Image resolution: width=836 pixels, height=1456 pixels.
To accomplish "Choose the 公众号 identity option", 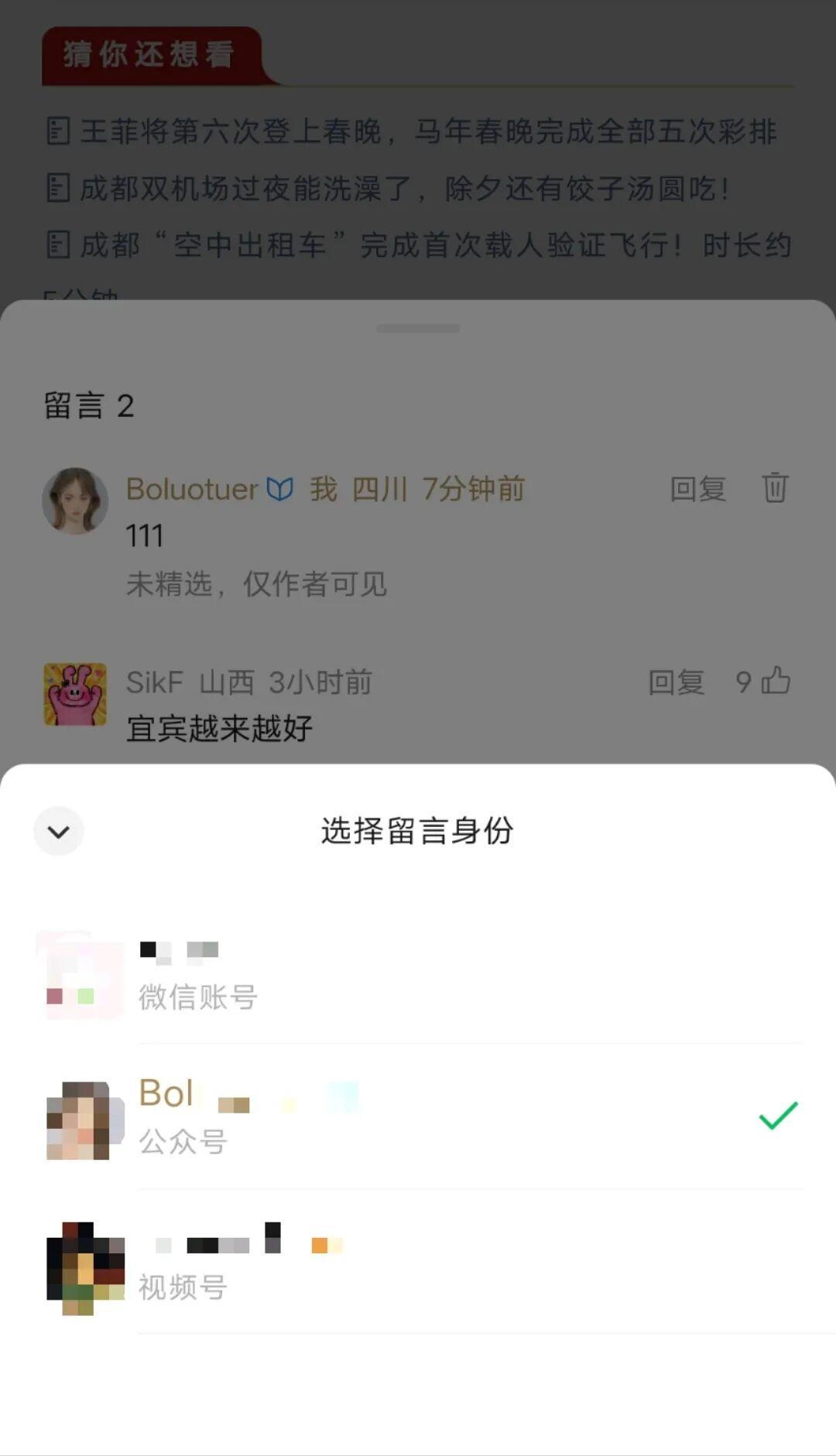I will pos(418,1116).
